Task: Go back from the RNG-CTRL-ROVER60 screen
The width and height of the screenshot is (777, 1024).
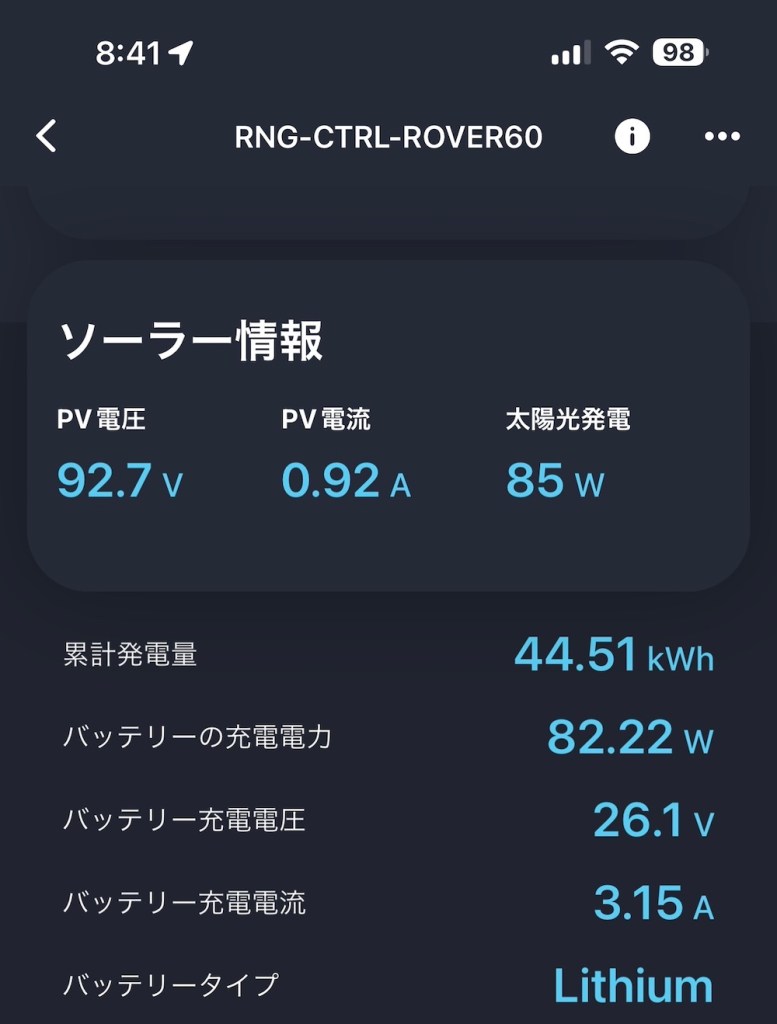Action: pos(46,136)
